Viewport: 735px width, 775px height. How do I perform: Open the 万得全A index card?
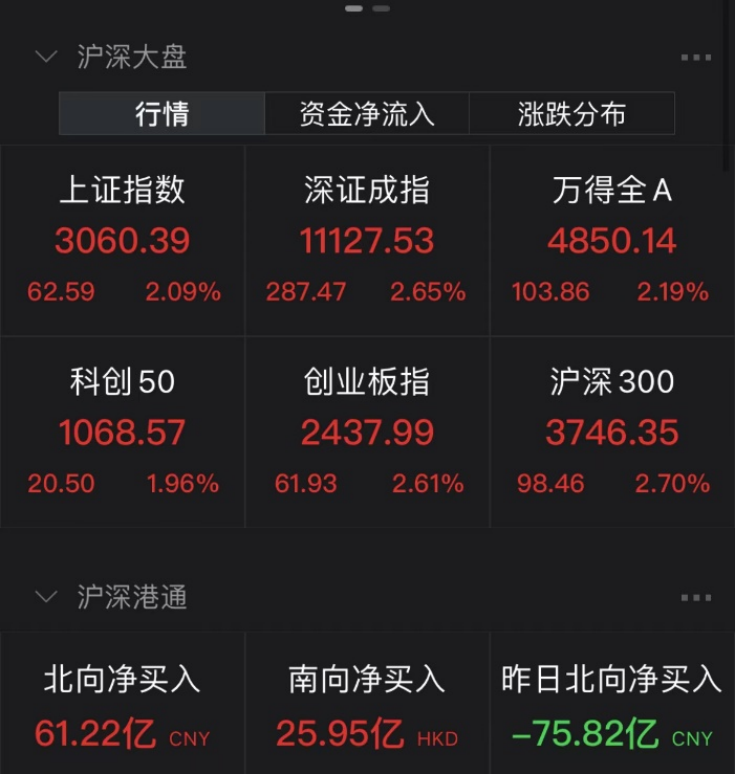(x=612, y=240)
